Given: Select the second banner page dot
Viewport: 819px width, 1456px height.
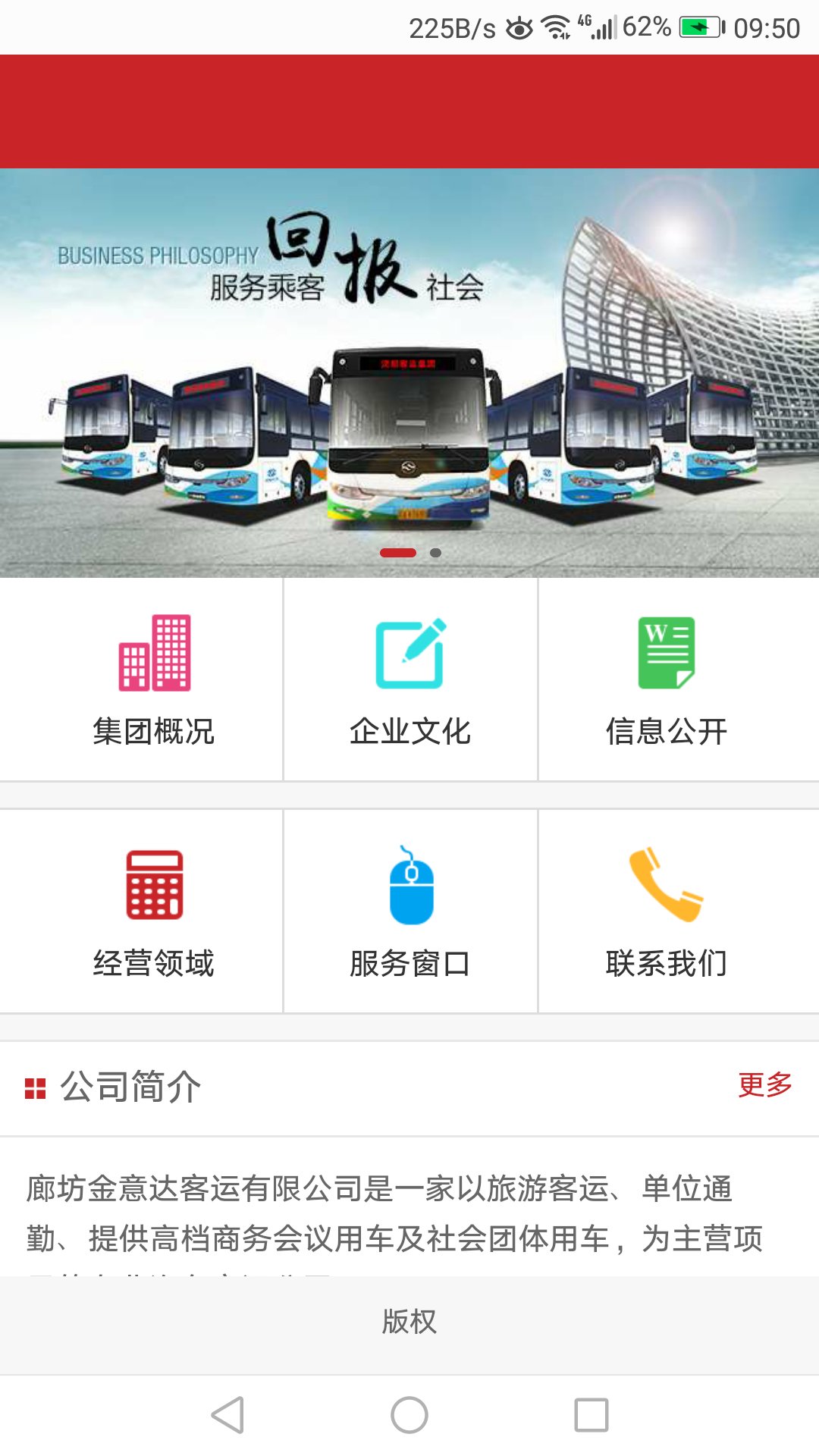Looking at the screenshot, I should (x=435, y=553).
